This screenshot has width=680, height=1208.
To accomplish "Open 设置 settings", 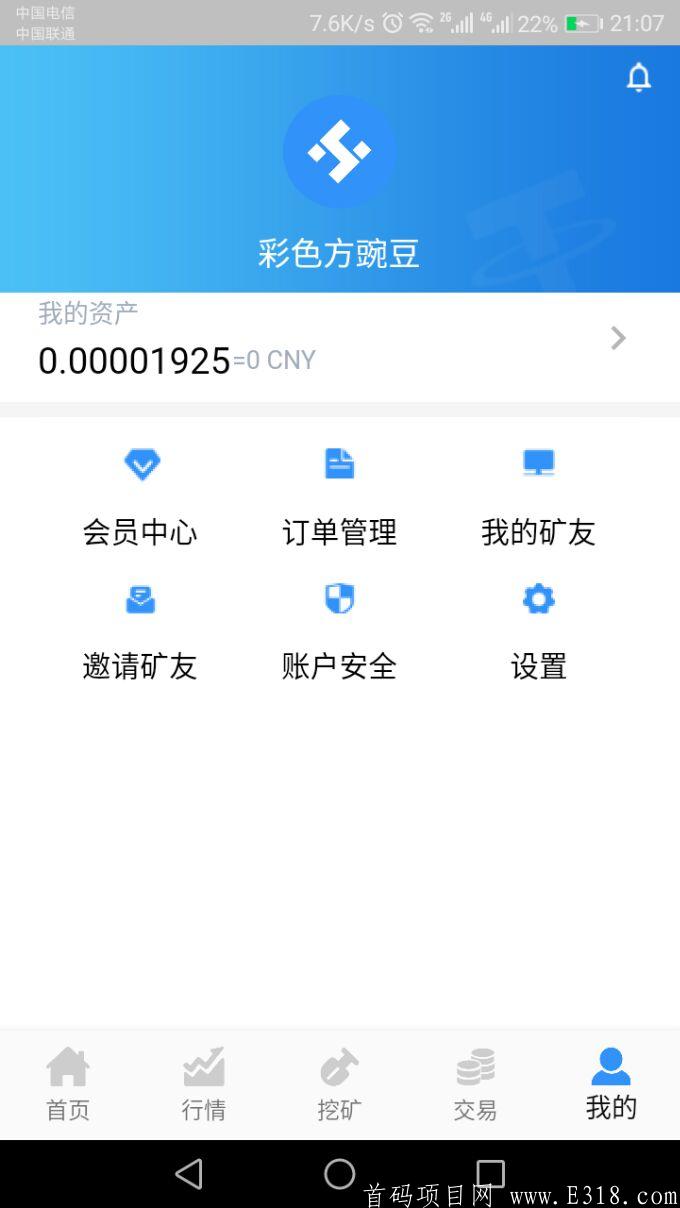I will coord(538,632).
